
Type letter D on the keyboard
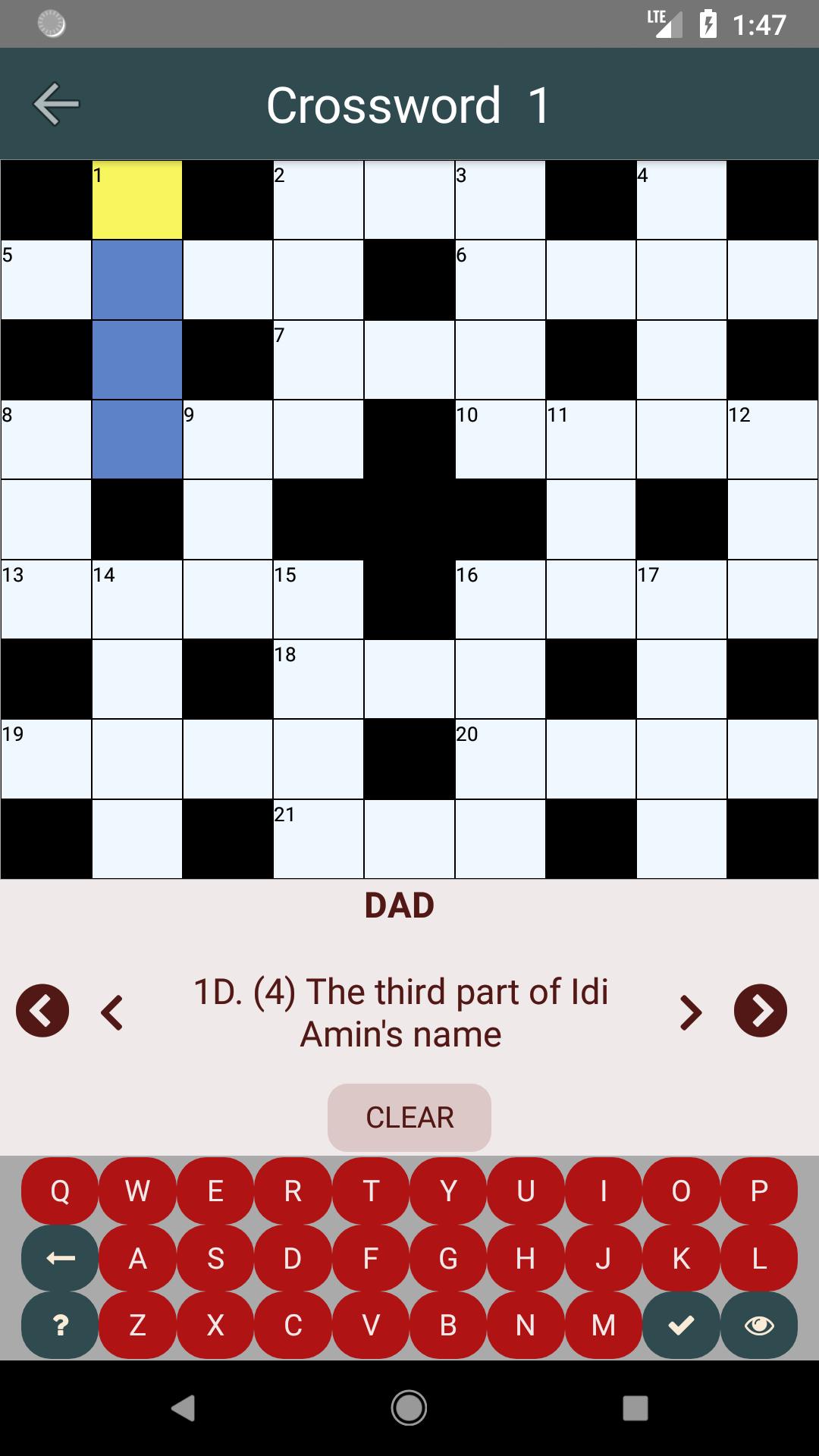[x=293, y=1258]
